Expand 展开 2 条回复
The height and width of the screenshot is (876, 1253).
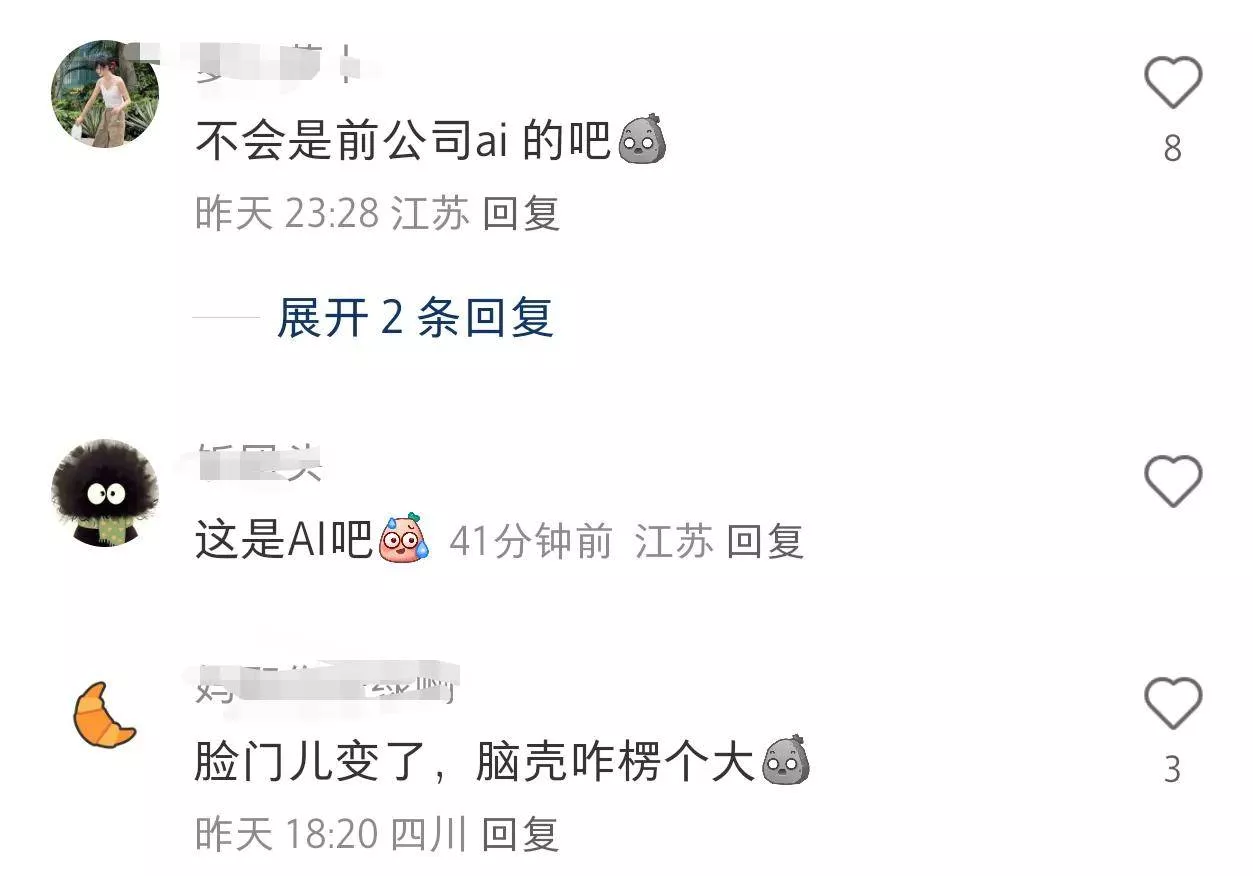click(414, 318)
